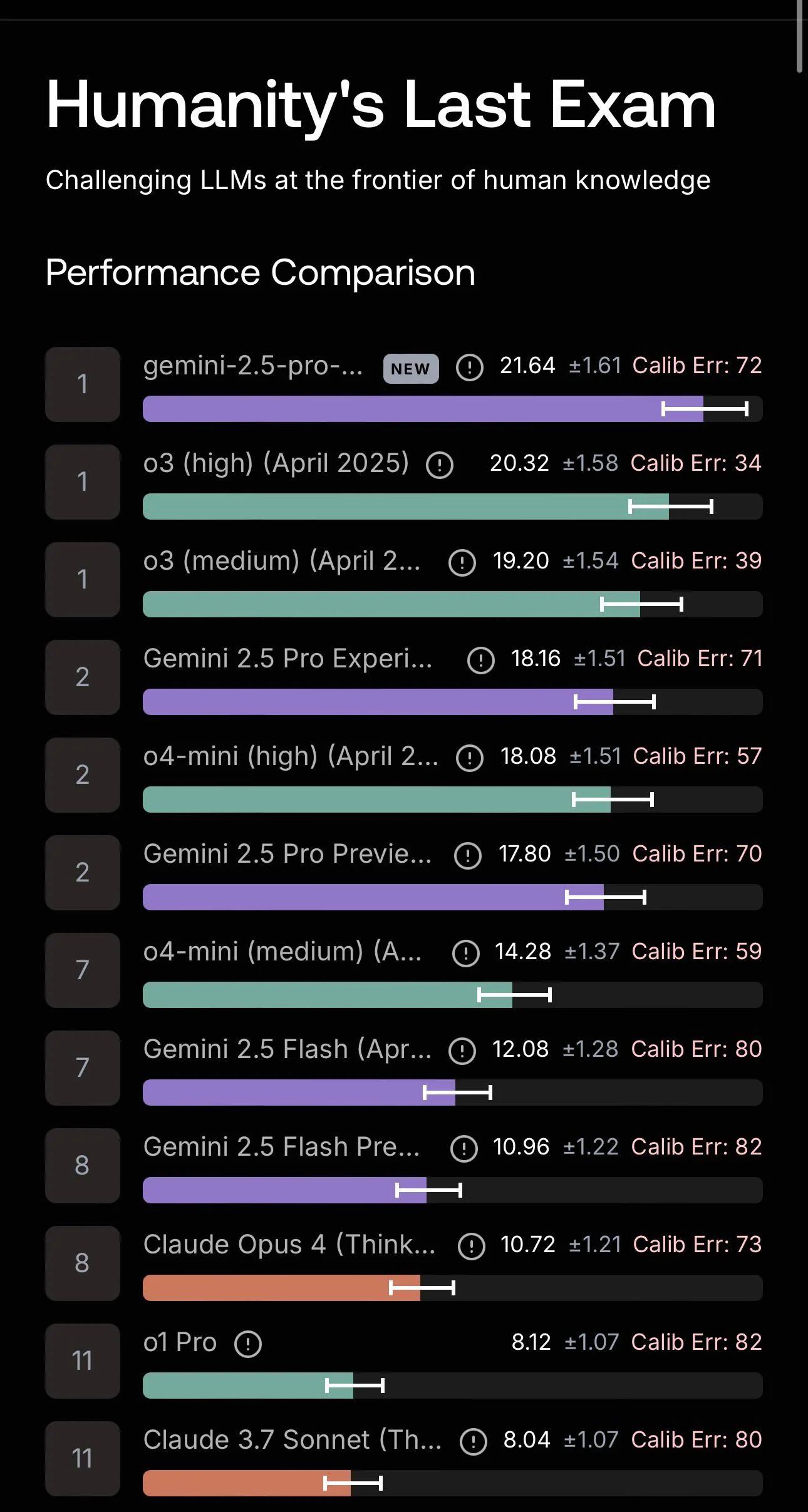Show info on Gemini 2.5 Flash (Apr...) row
The width and height of the screenshot is (808, 1512).
point(462,1051)
